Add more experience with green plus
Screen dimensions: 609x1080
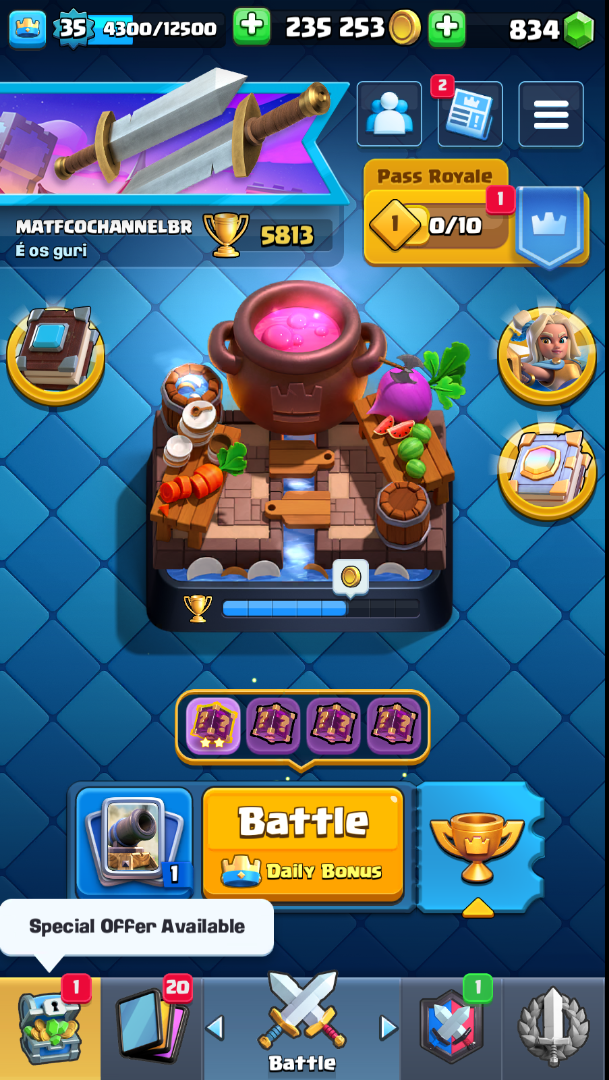252,28
